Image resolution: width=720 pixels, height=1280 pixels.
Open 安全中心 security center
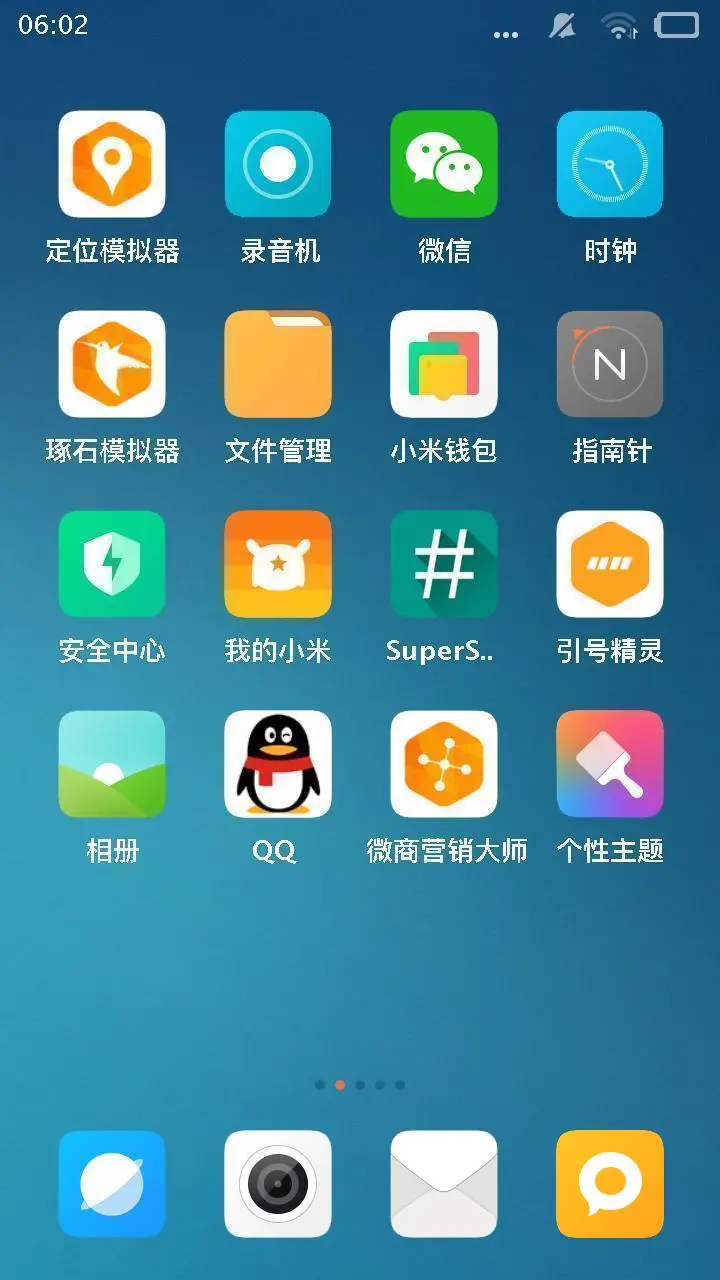coord(112,564)
